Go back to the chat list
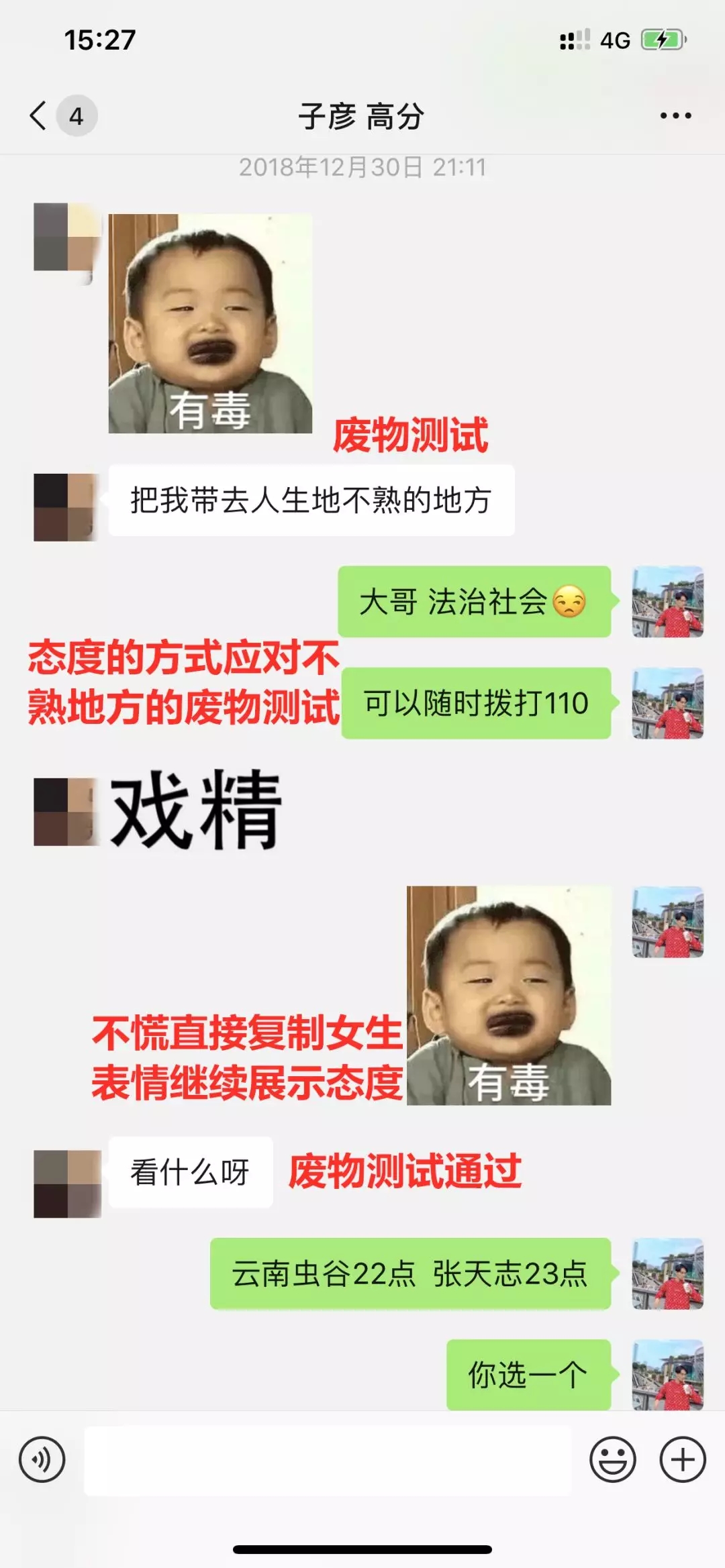 (x=39, y=115)
